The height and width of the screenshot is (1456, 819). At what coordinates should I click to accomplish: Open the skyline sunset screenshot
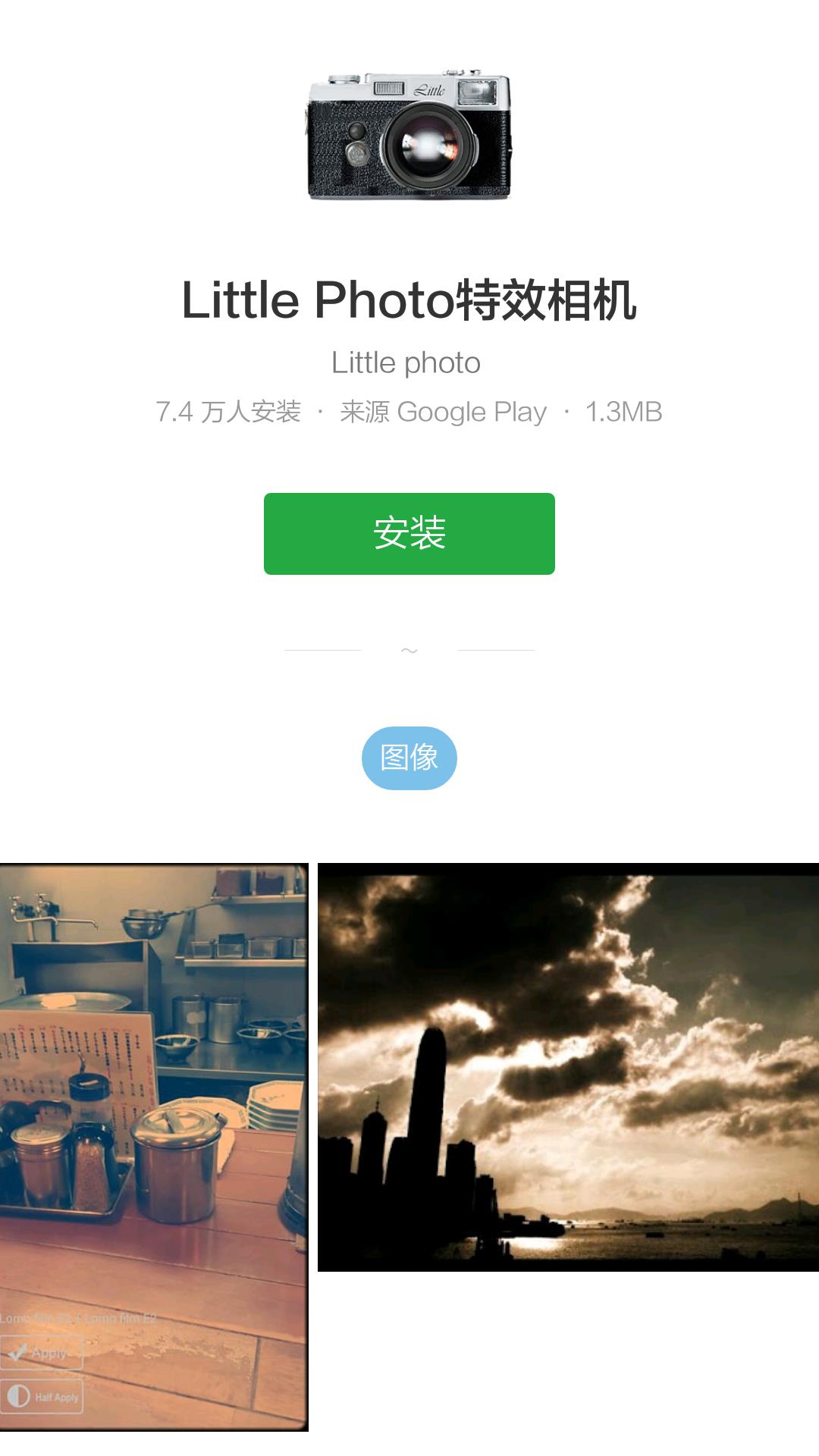[x=568, y=1067]
